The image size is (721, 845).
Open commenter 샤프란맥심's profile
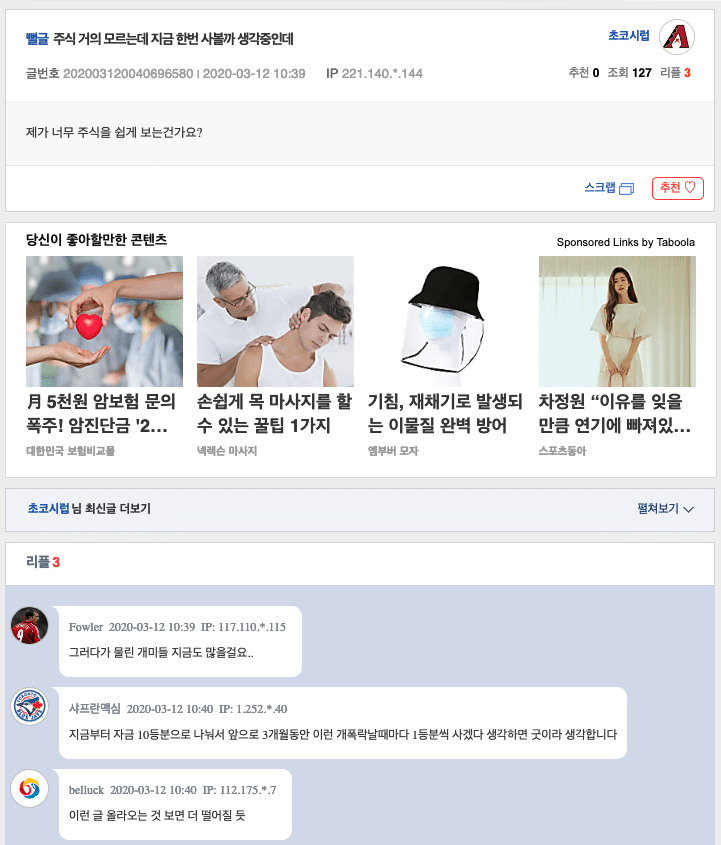tap(93, 708)
